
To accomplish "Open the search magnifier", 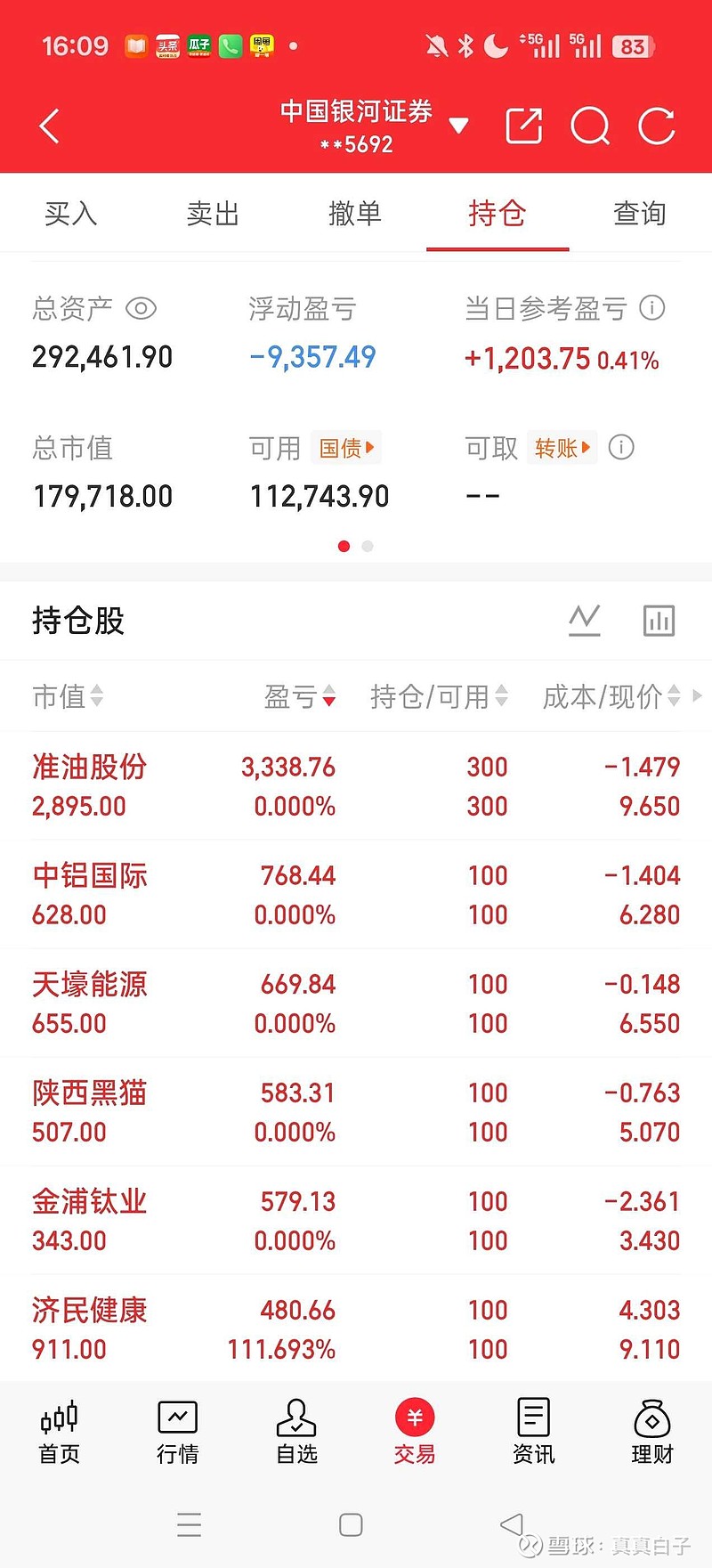I will click(x=589, y=126).
